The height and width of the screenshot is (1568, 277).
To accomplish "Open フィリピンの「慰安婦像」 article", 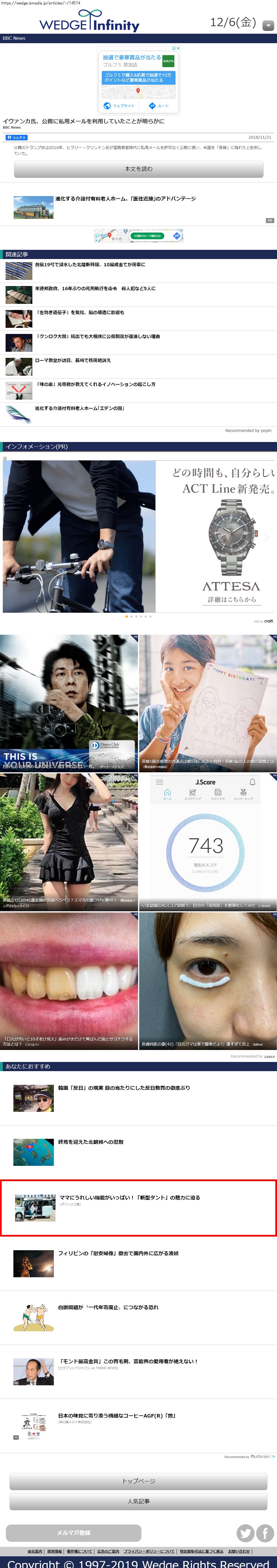I will [x=118, y=1253].
